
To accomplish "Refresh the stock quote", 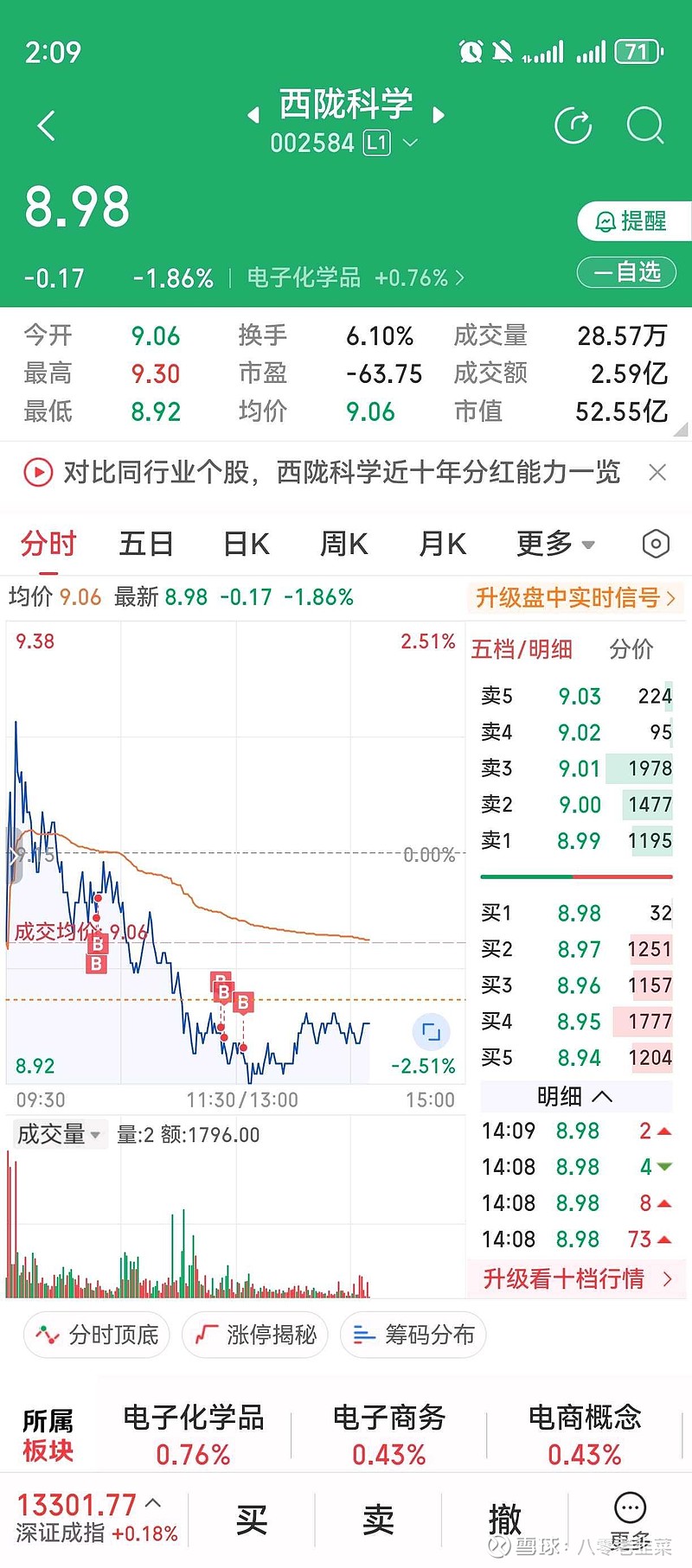I will pyautogui.click(x=573, y=125).
